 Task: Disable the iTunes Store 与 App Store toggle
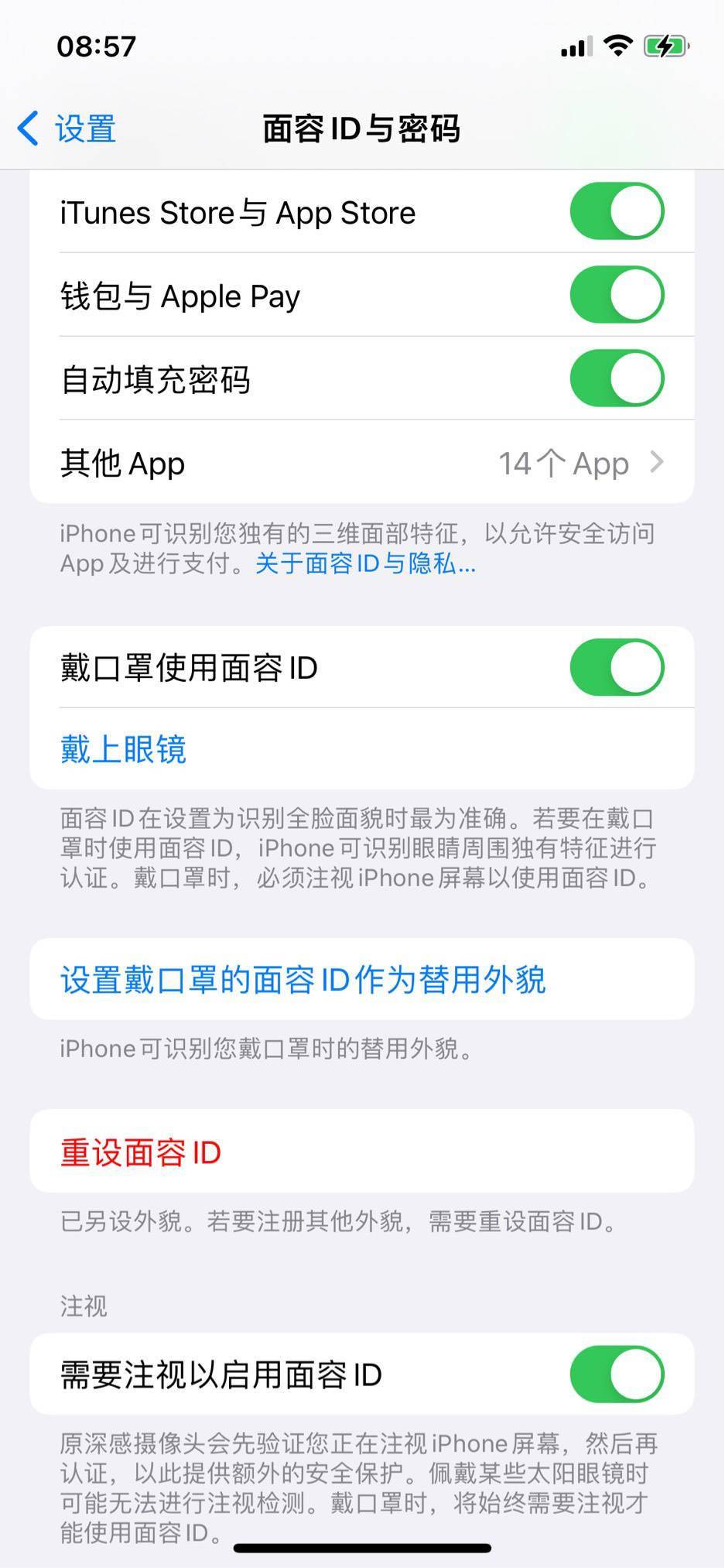point(618,211)
